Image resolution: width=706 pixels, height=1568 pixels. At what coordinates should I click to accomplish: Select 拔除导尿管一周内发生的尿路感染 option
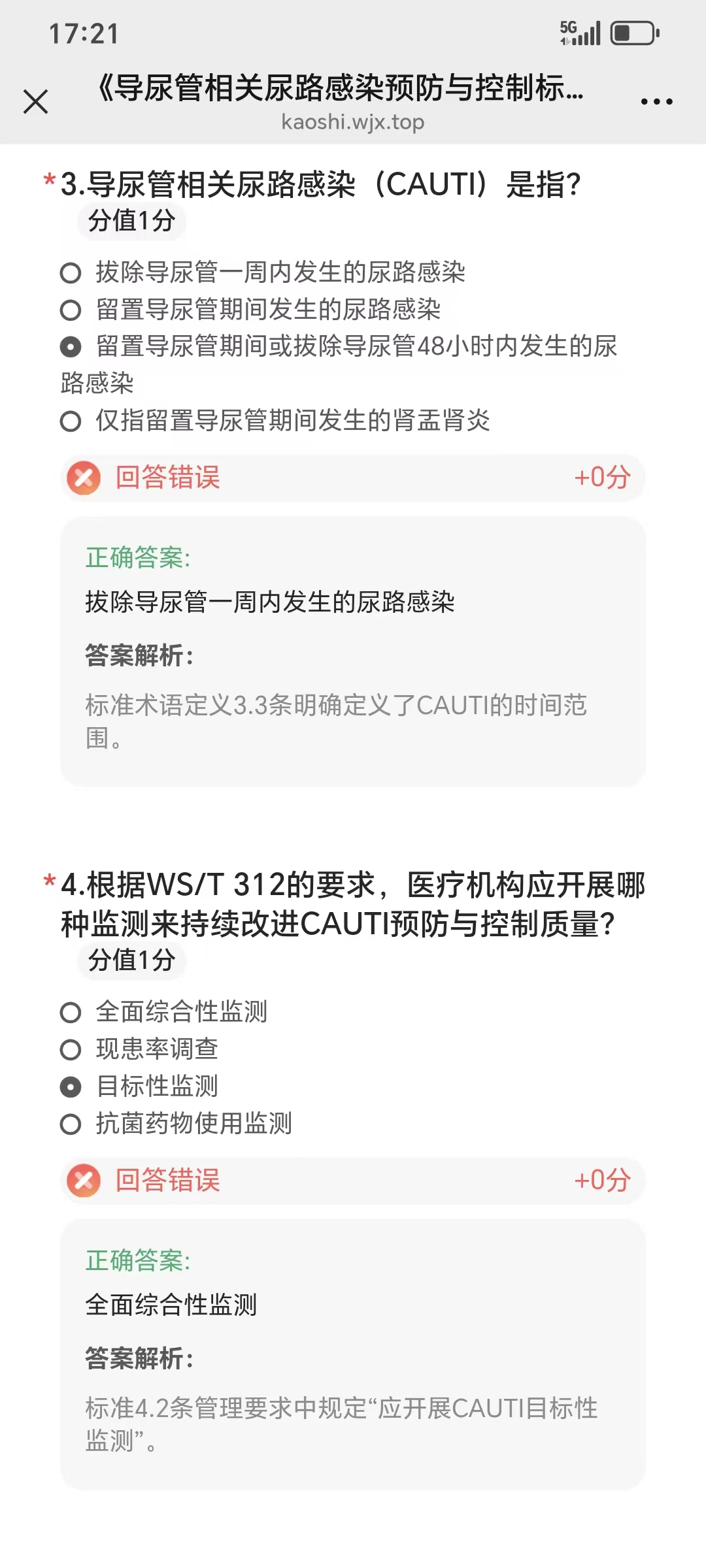click(x=71, y=272)
